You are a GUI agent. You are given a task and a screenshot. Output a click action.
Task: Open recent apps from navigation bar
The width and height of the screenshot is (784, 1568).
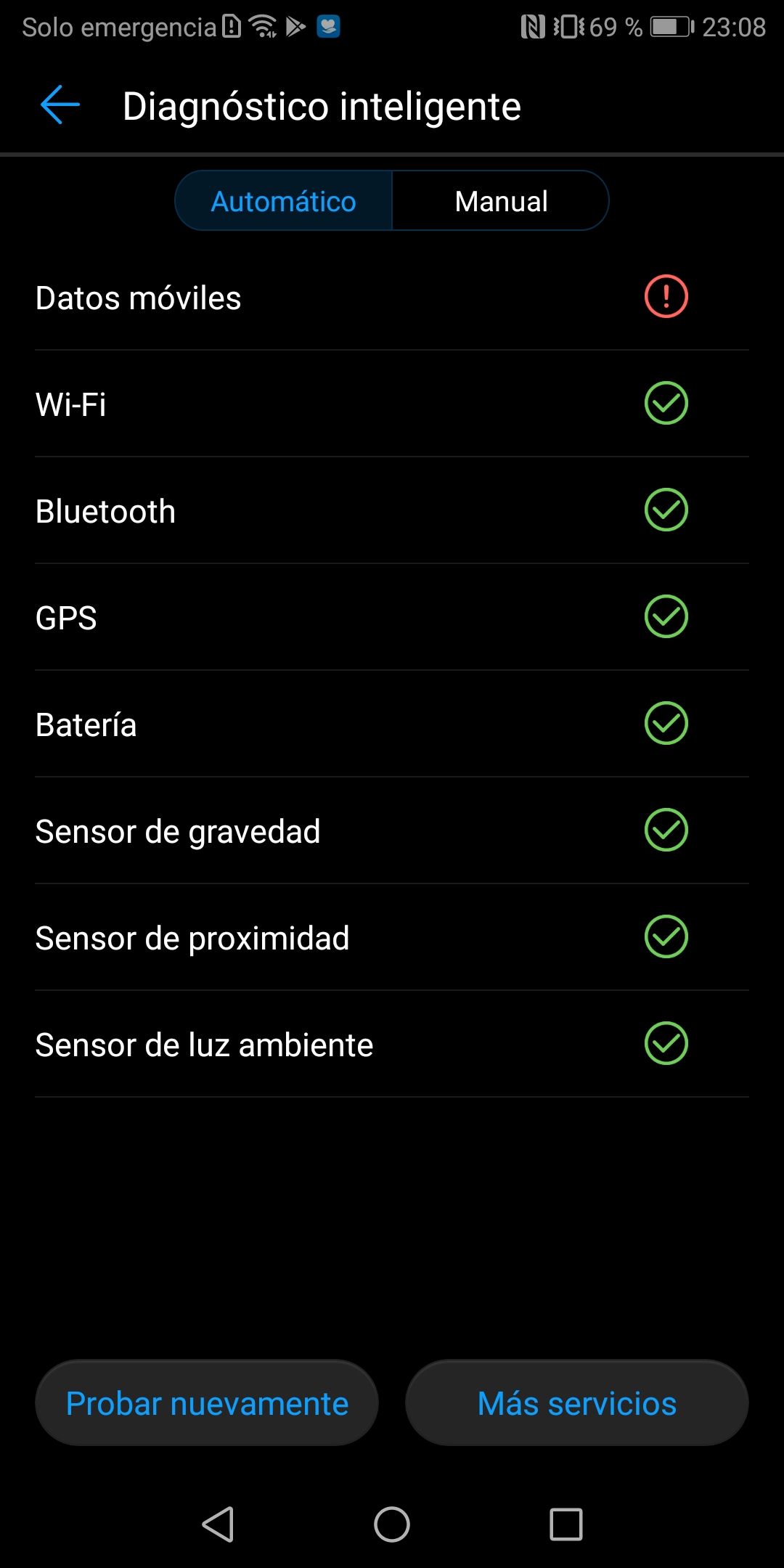click(566, 1524)
